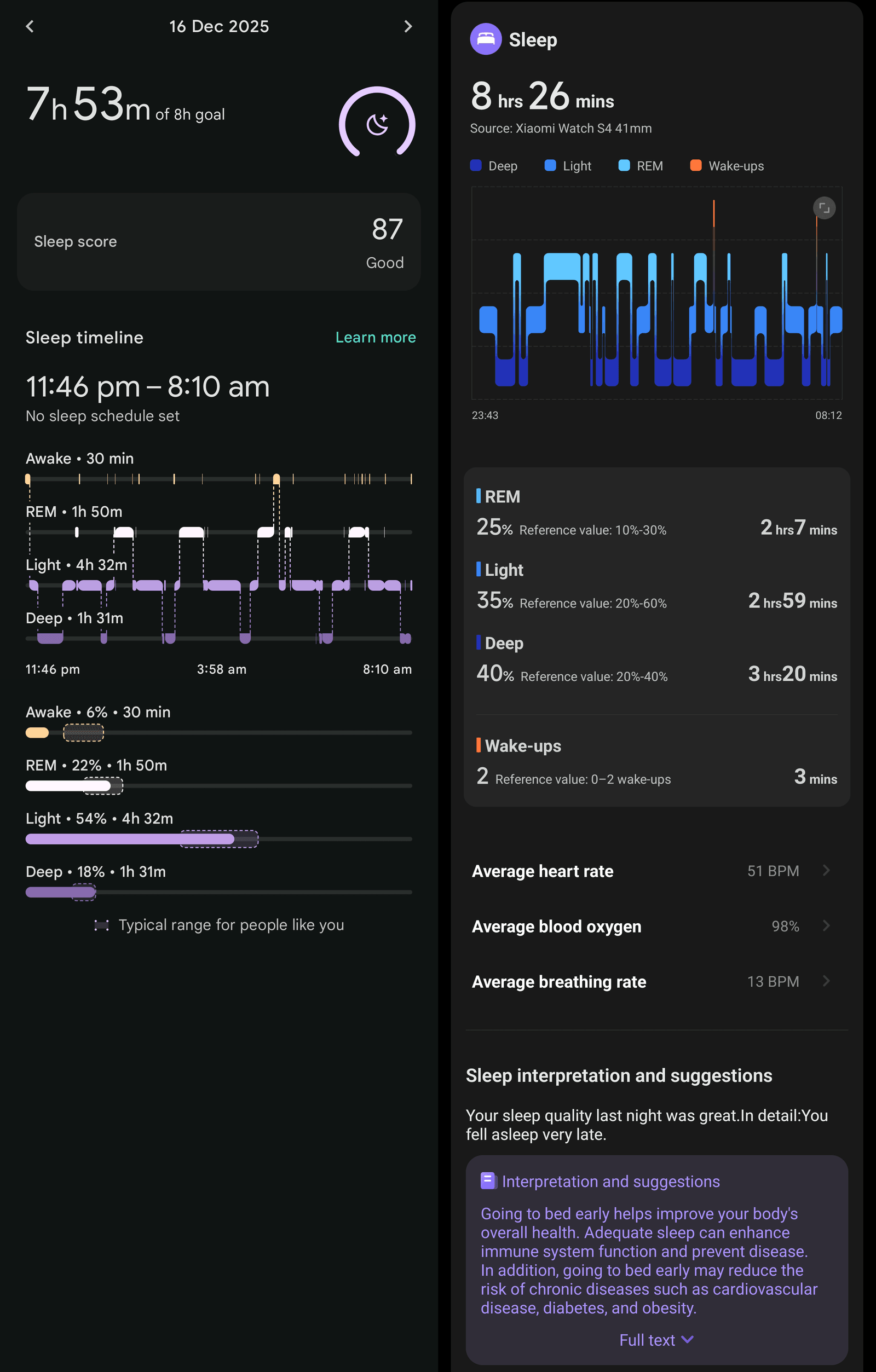Toggle the Awake stage row in the timeline

[79, 458]
